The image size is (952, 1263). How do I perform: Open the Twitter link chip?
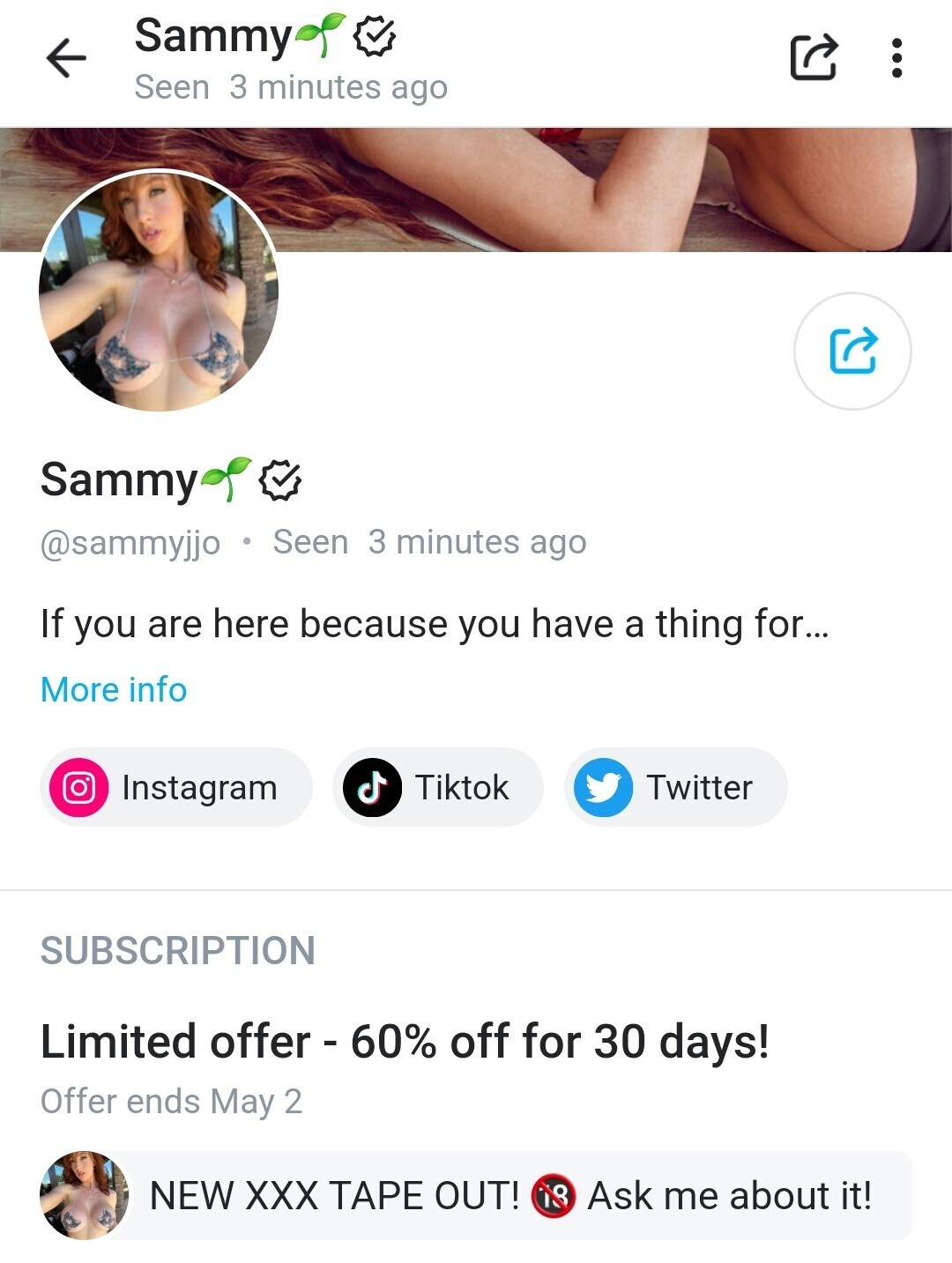click(x=675, y=787)
